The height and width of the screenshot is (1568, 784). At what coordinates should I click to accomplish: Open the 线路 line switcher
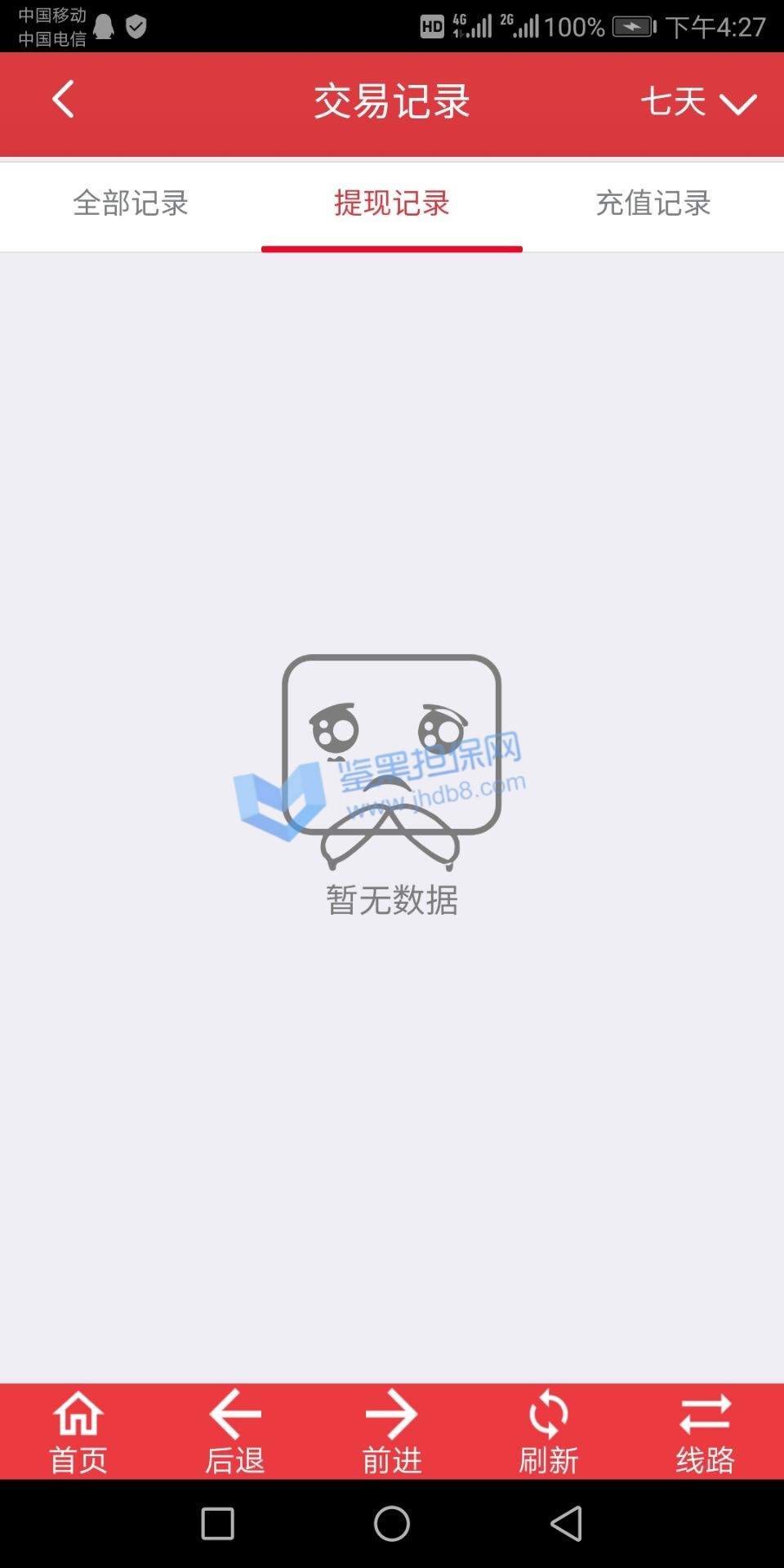(706, 1432)
